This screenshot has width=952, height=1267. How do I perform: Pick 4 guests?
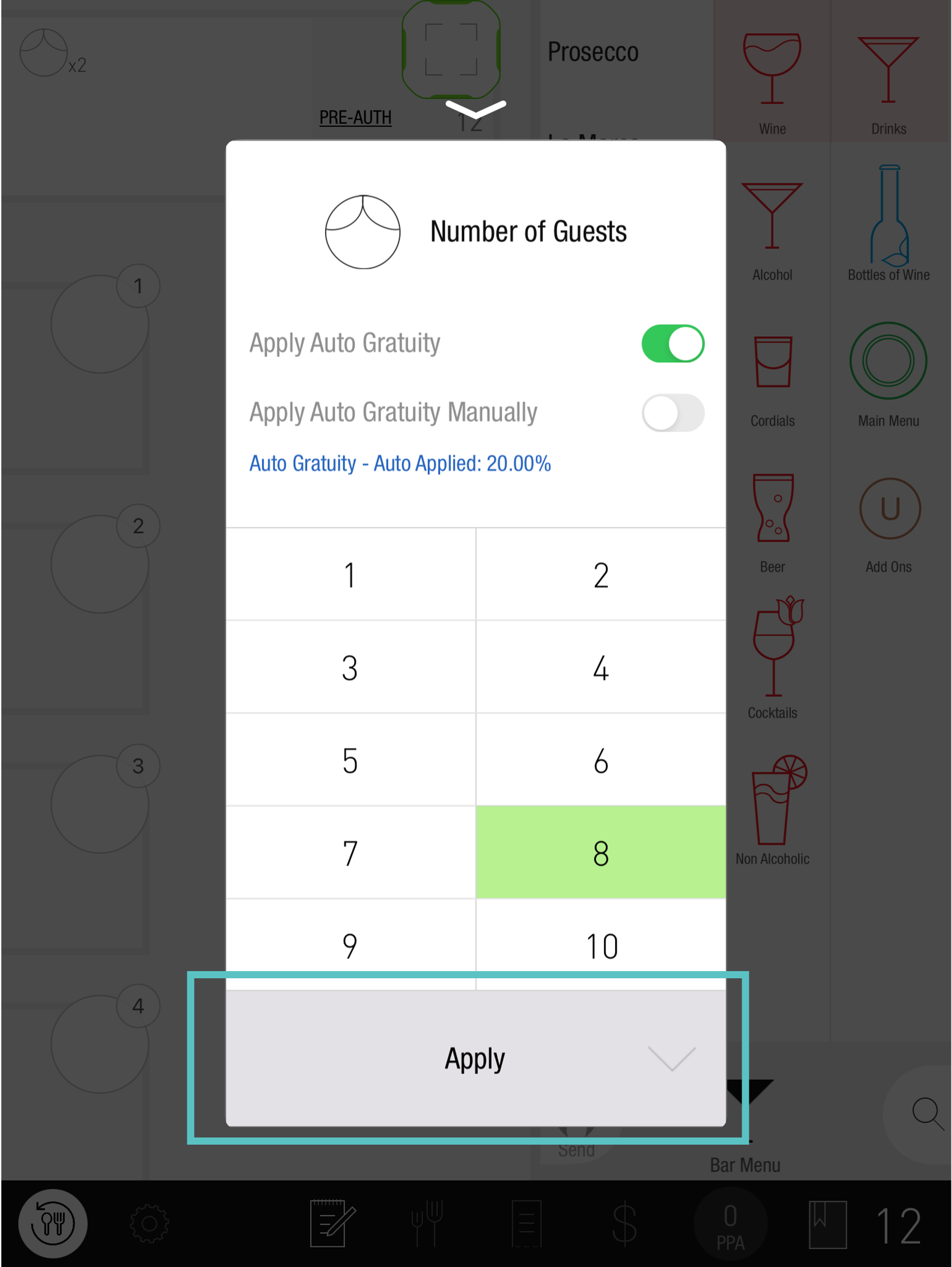(x=600, y=668)
